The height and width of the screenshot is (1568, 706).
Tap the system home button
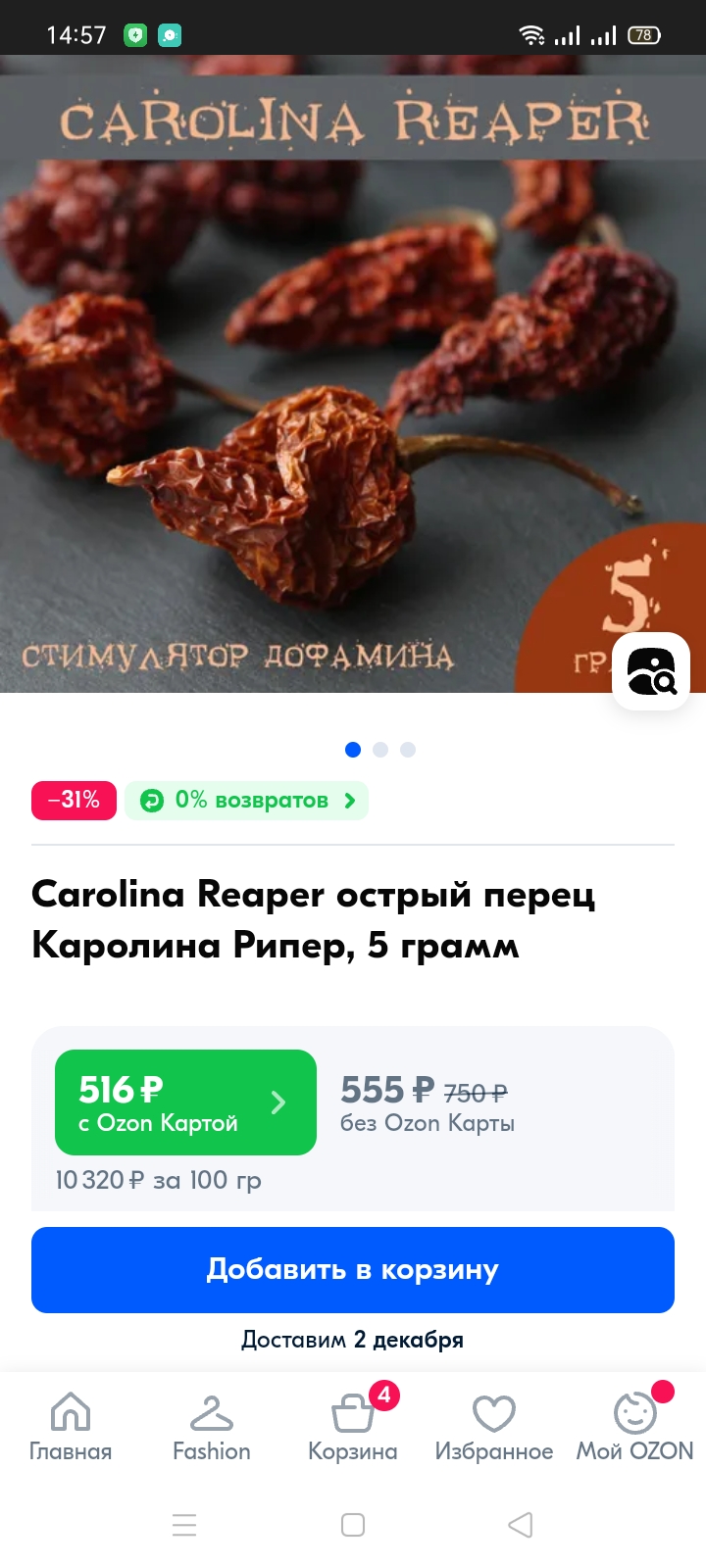coord(353,1525)
